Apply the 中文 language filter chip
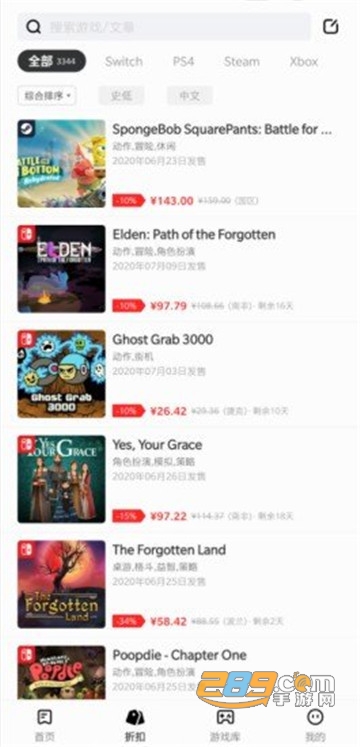Image resolution: width=360 pixels, height=747 pixels. (x=190, y=96)
